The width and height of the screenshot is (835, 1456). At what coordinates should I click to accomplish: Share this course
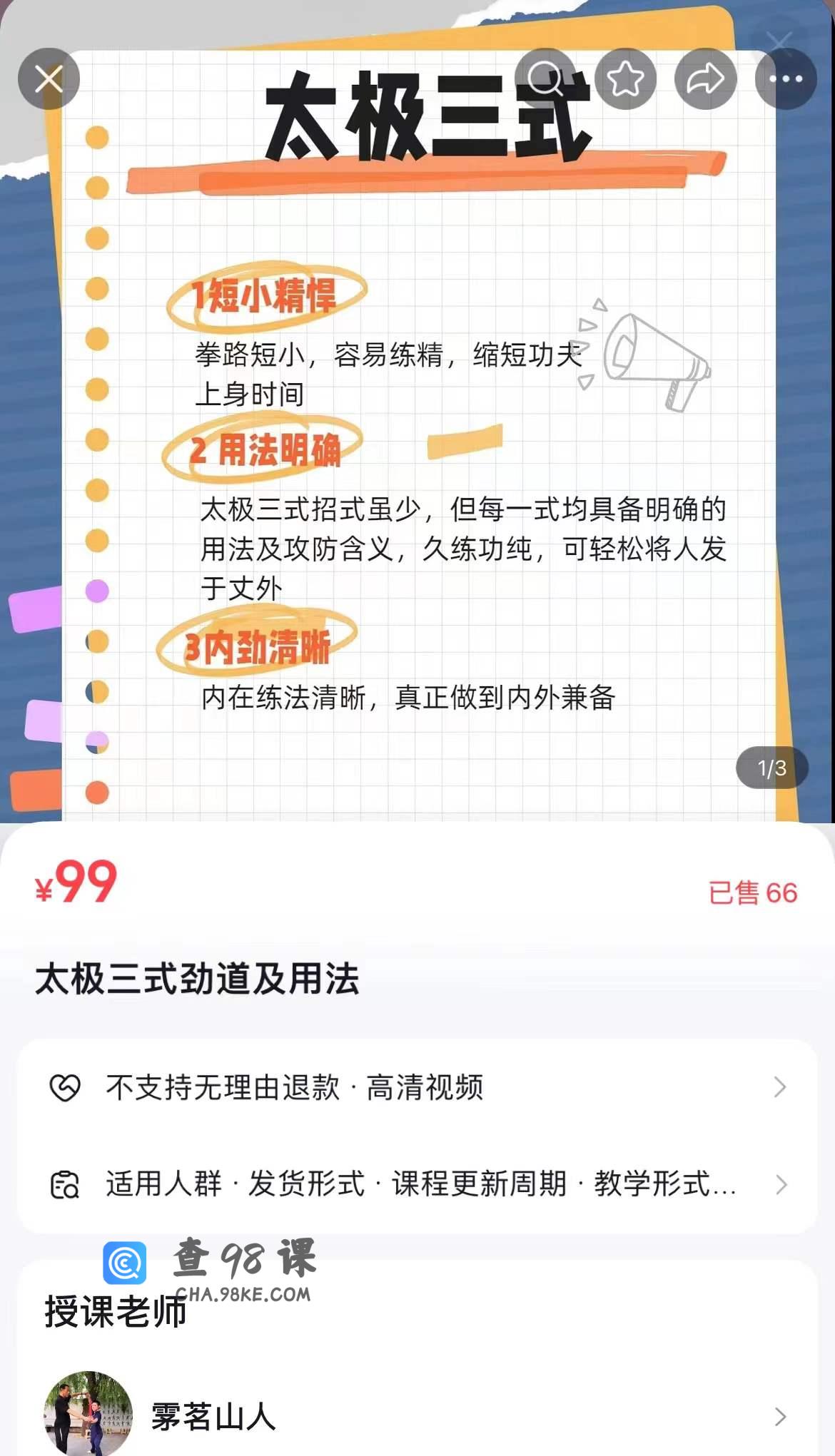pos(705,78)
